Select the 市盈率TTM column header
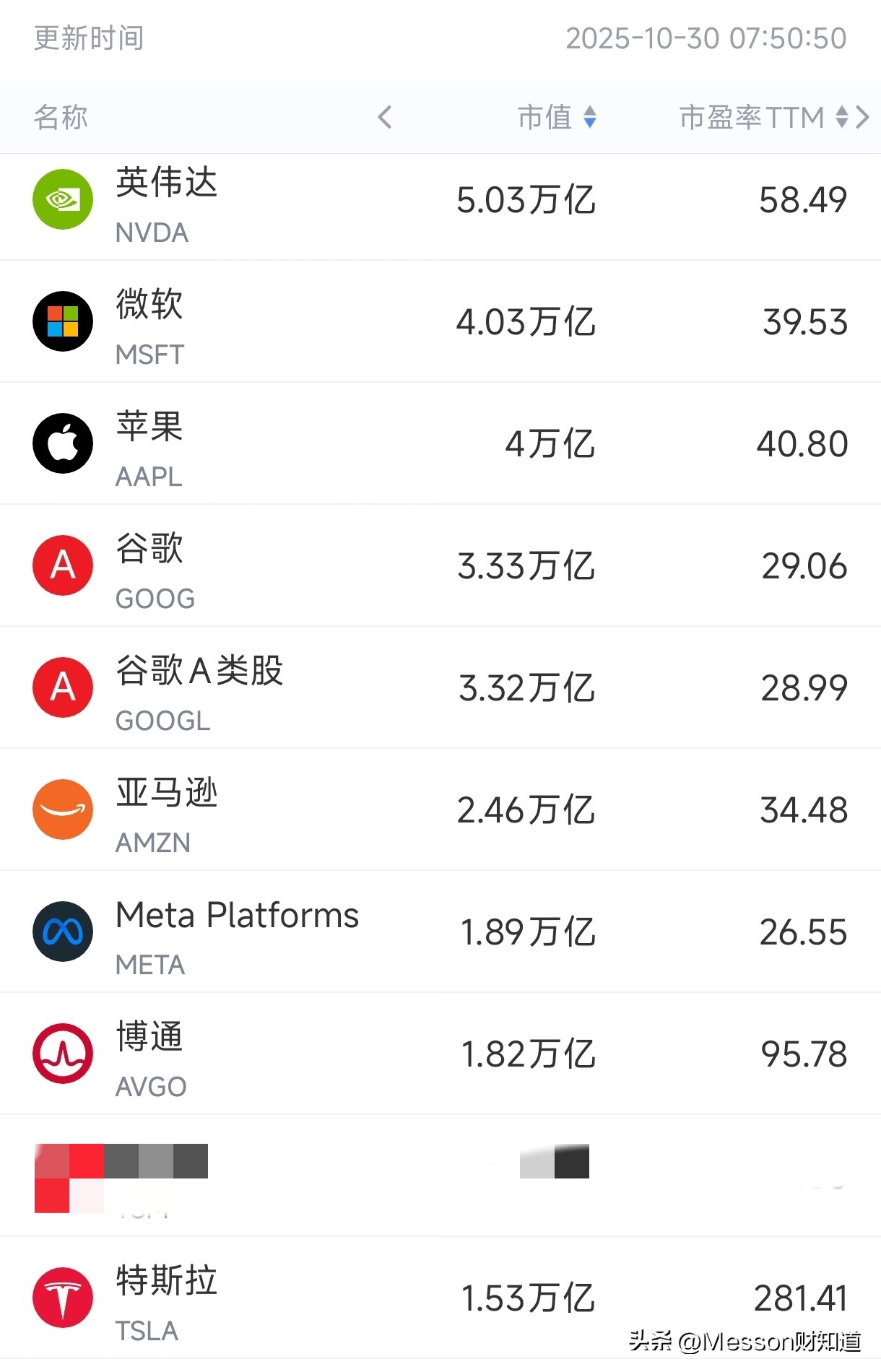Image resolution: width=881 pixels, height=1372 pixels. click(751, 116)
